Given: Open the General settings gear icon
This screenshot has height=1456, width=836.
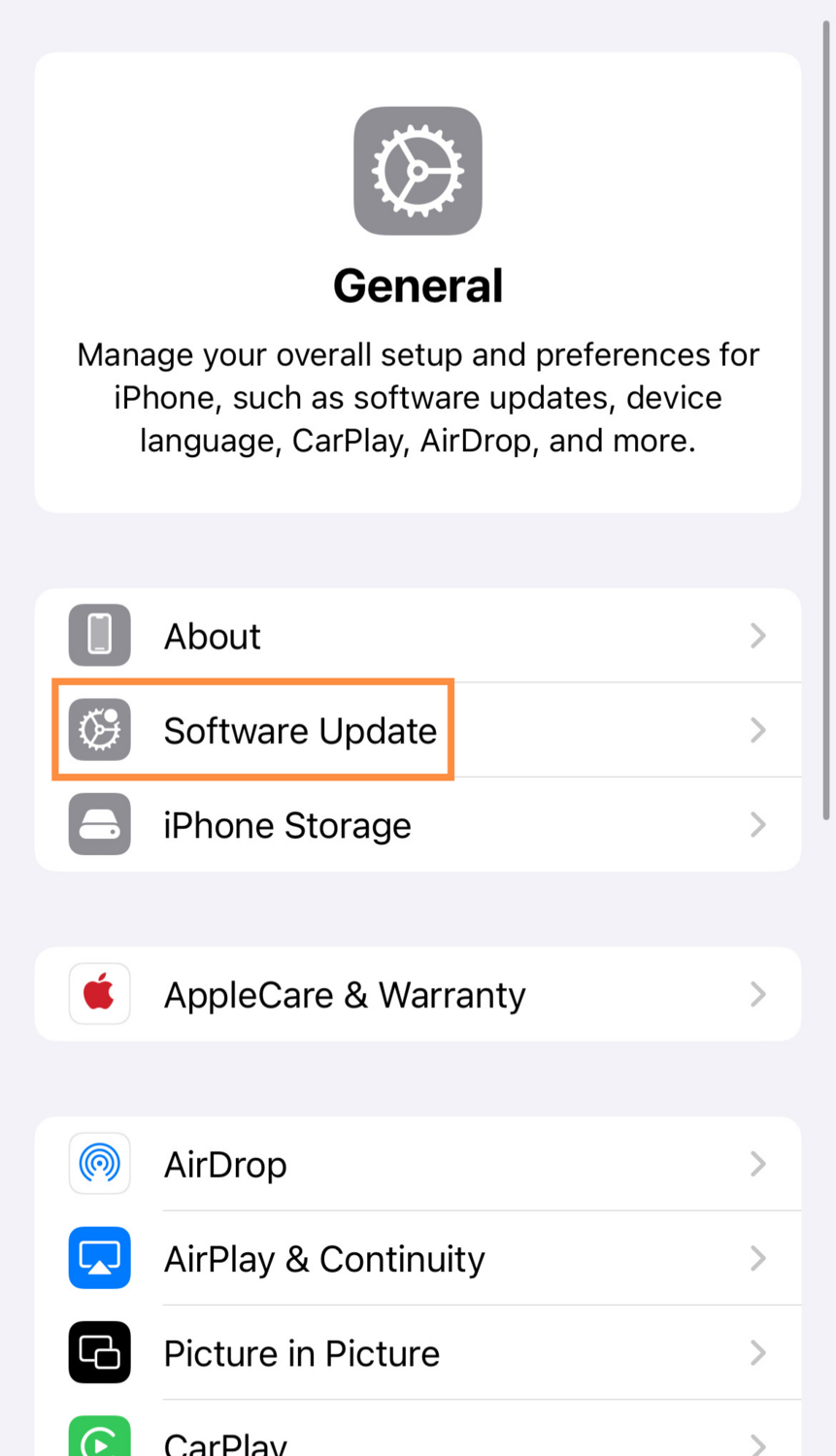Looking at the screenshot, I should point(418,170).
